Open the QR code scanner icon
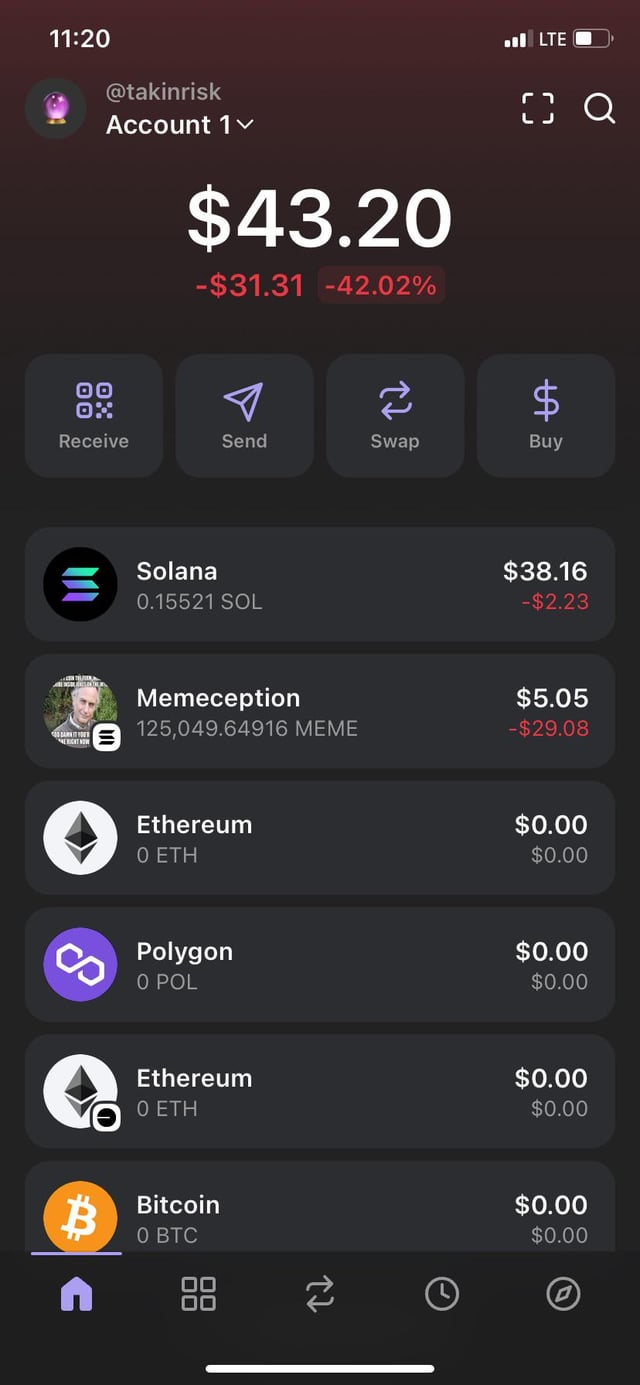Screen dimensions: 640x1385 [538, 108]
